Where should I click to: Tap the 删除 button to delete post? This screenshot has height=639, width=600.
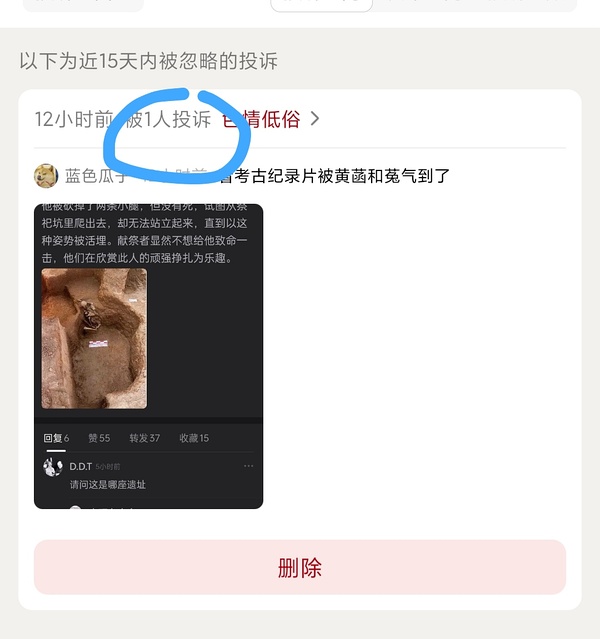point(299,568)
